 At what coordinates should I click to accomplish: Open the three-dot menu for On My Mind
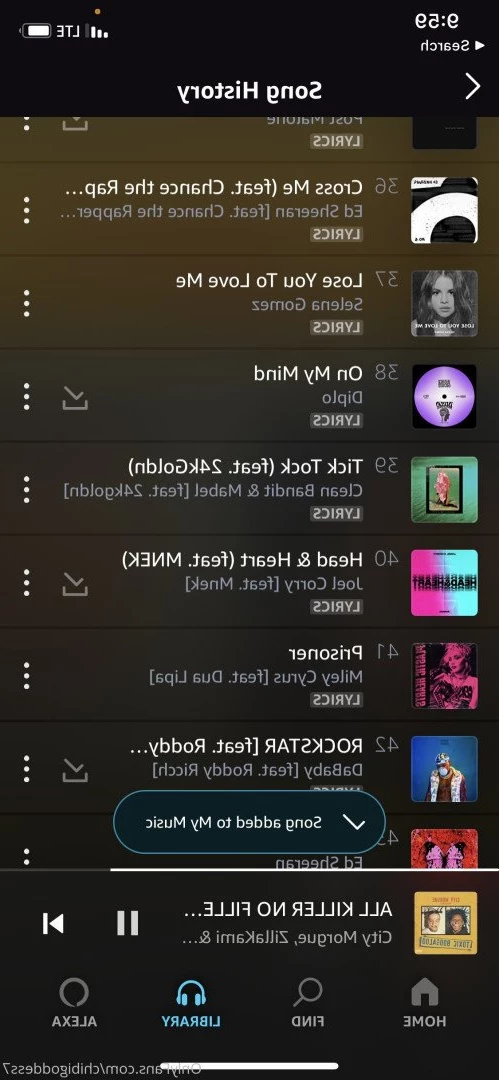tap(26, 397)
